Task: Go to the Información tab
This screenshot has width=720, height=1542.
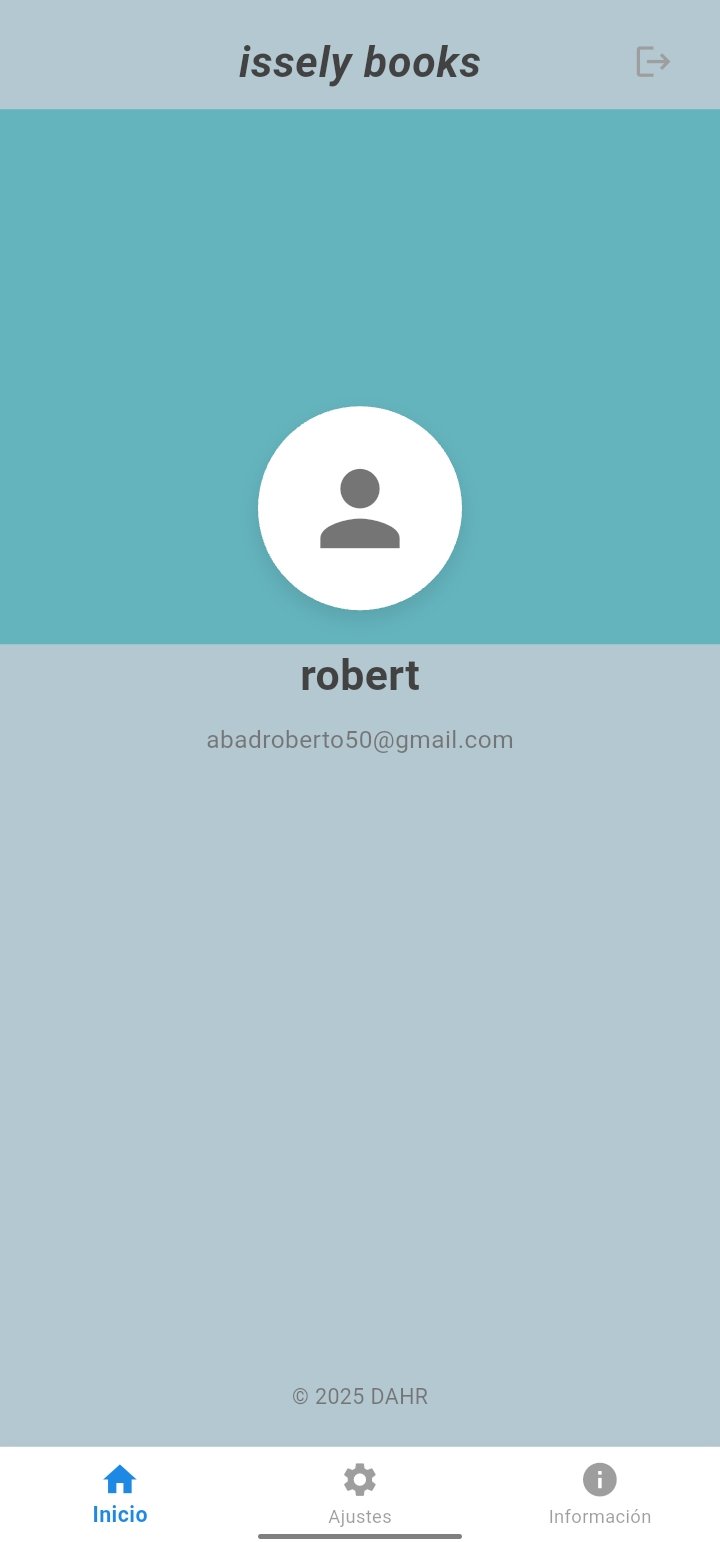Action: (x=599, y=1494)
